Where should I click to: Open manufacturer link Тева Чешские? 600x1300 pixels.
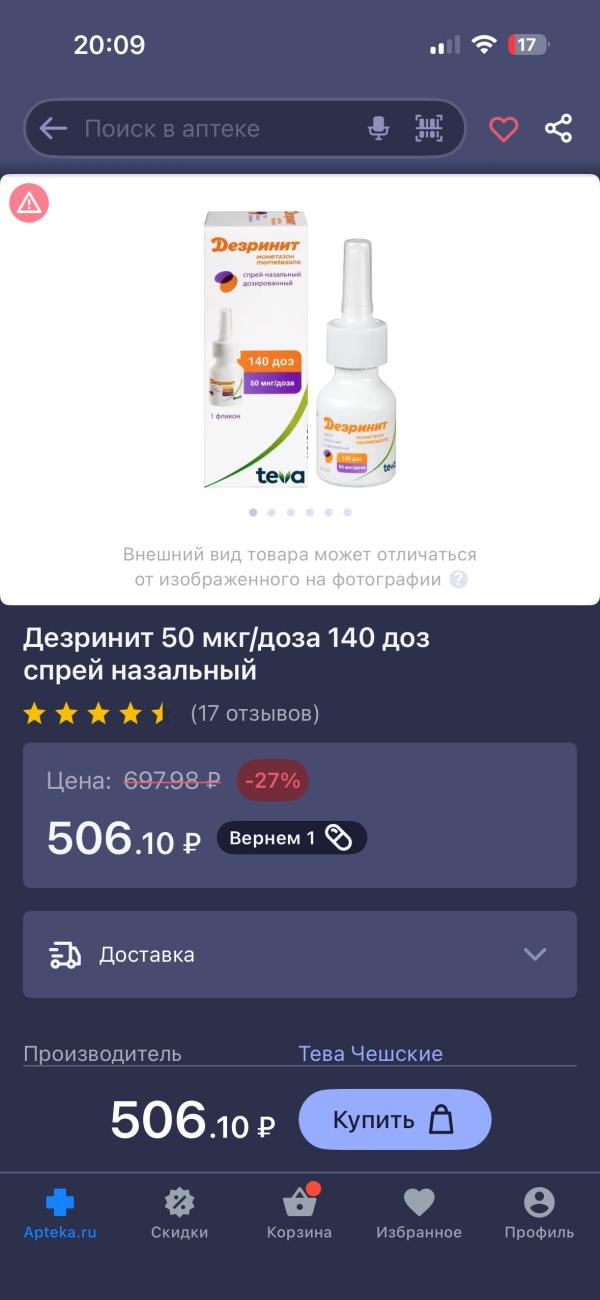pos(370,1053)
